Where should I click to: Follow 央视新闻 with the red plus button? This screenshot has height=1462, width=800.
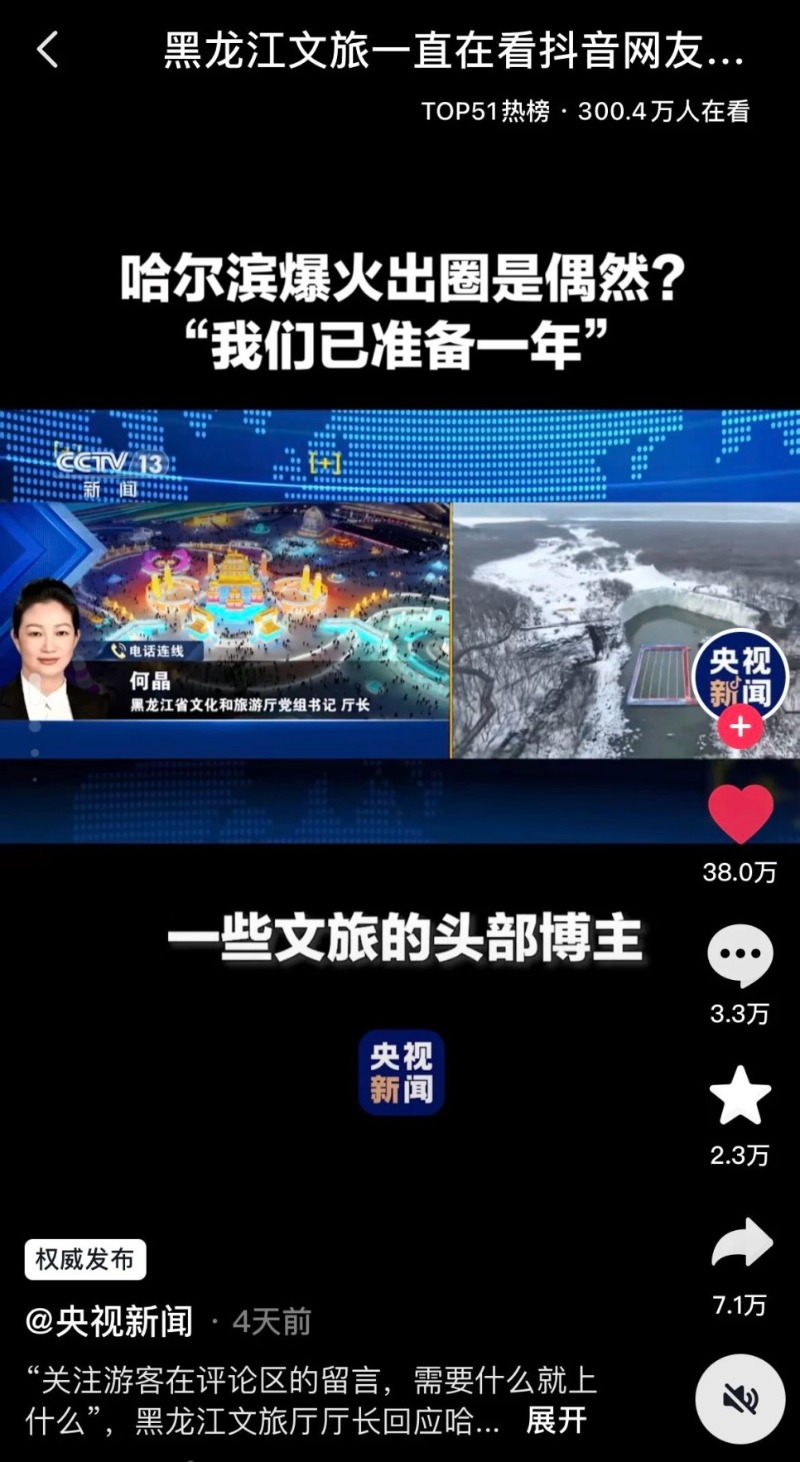point(740,727)
